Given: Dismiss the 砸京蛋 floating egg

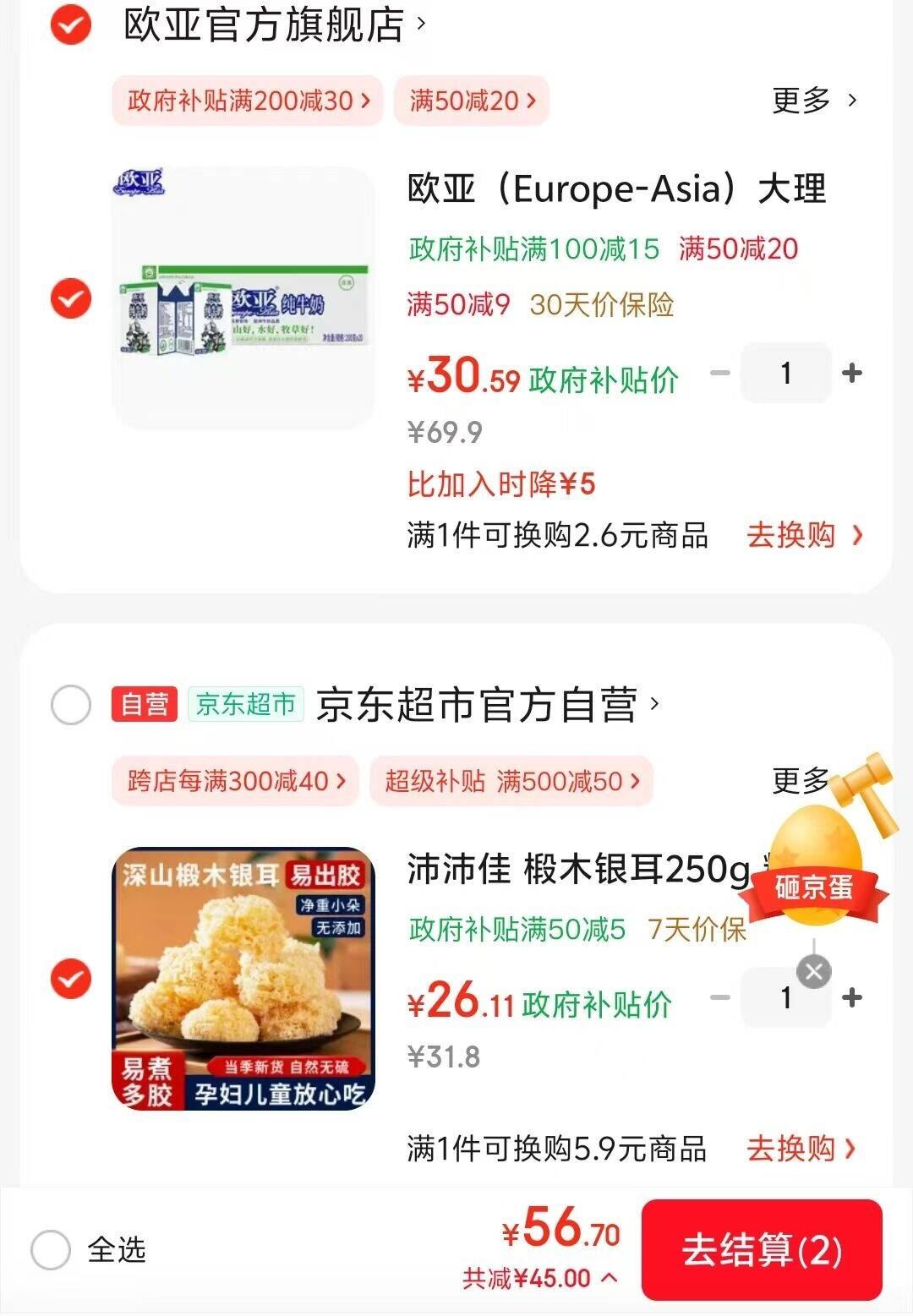Looking at the screenshot, I should [x=814, y=972].
